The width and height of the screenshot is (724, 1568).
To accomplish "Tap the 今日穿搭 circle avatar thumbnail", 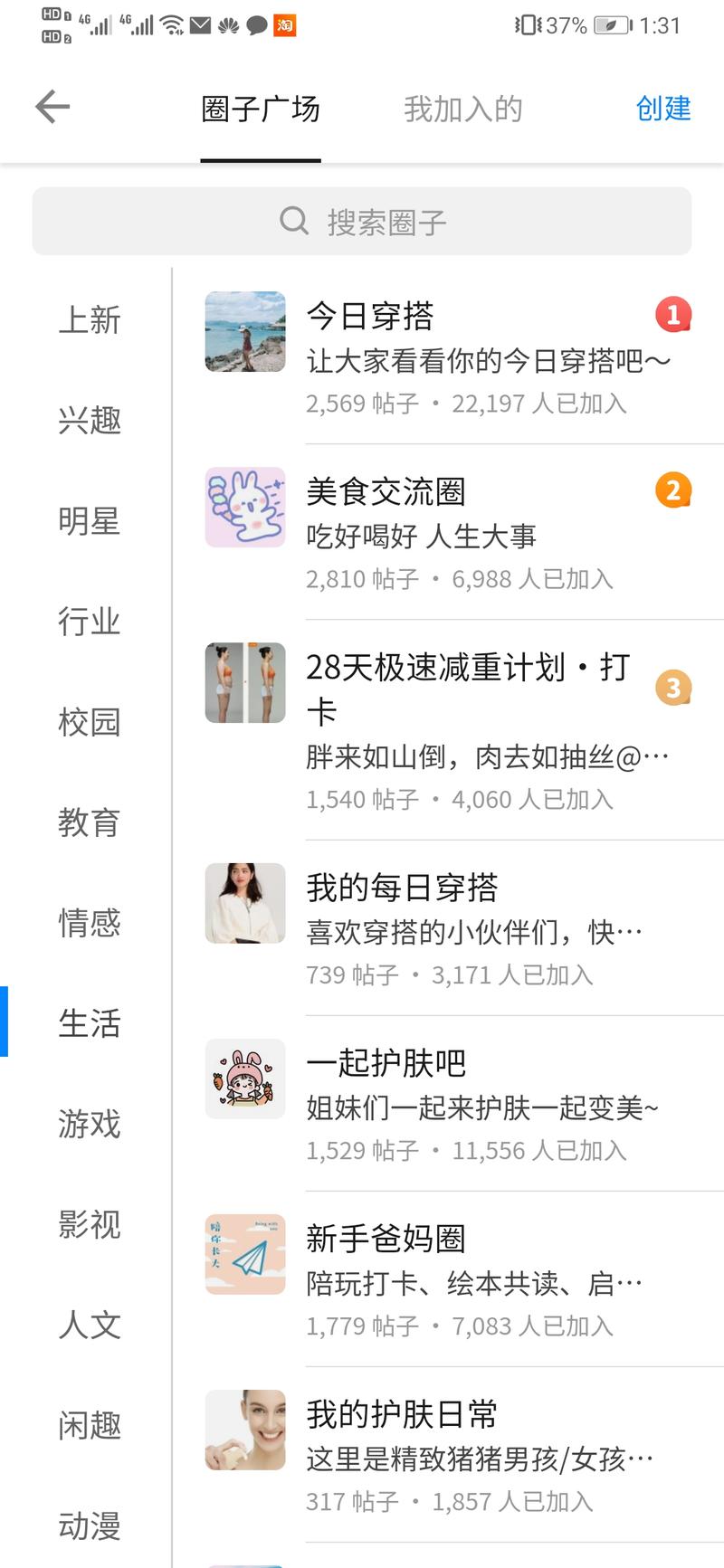I will [244, 332].
